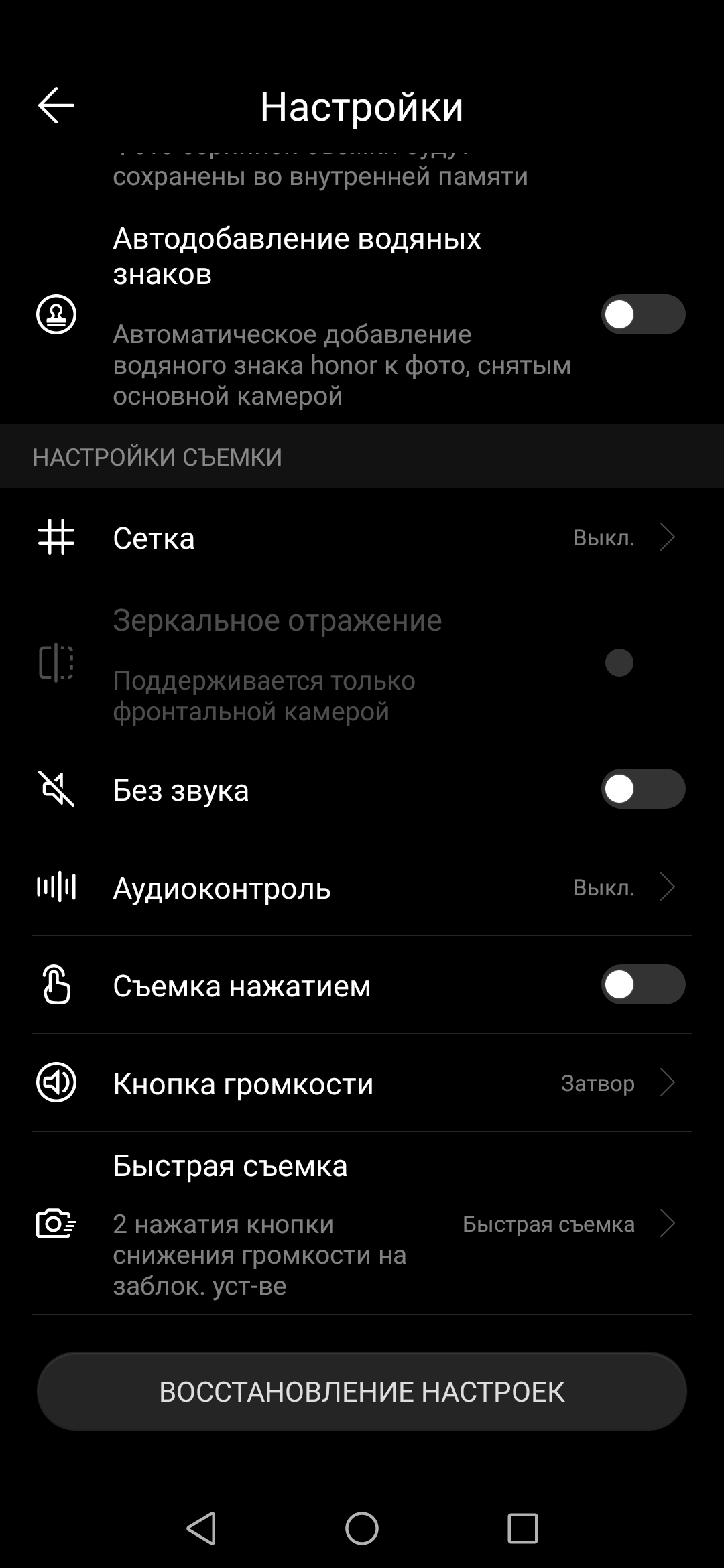The height and width of the screenshot is (1568, 724).
Task: Go back using the arrow at top
Action: (56, 106)
